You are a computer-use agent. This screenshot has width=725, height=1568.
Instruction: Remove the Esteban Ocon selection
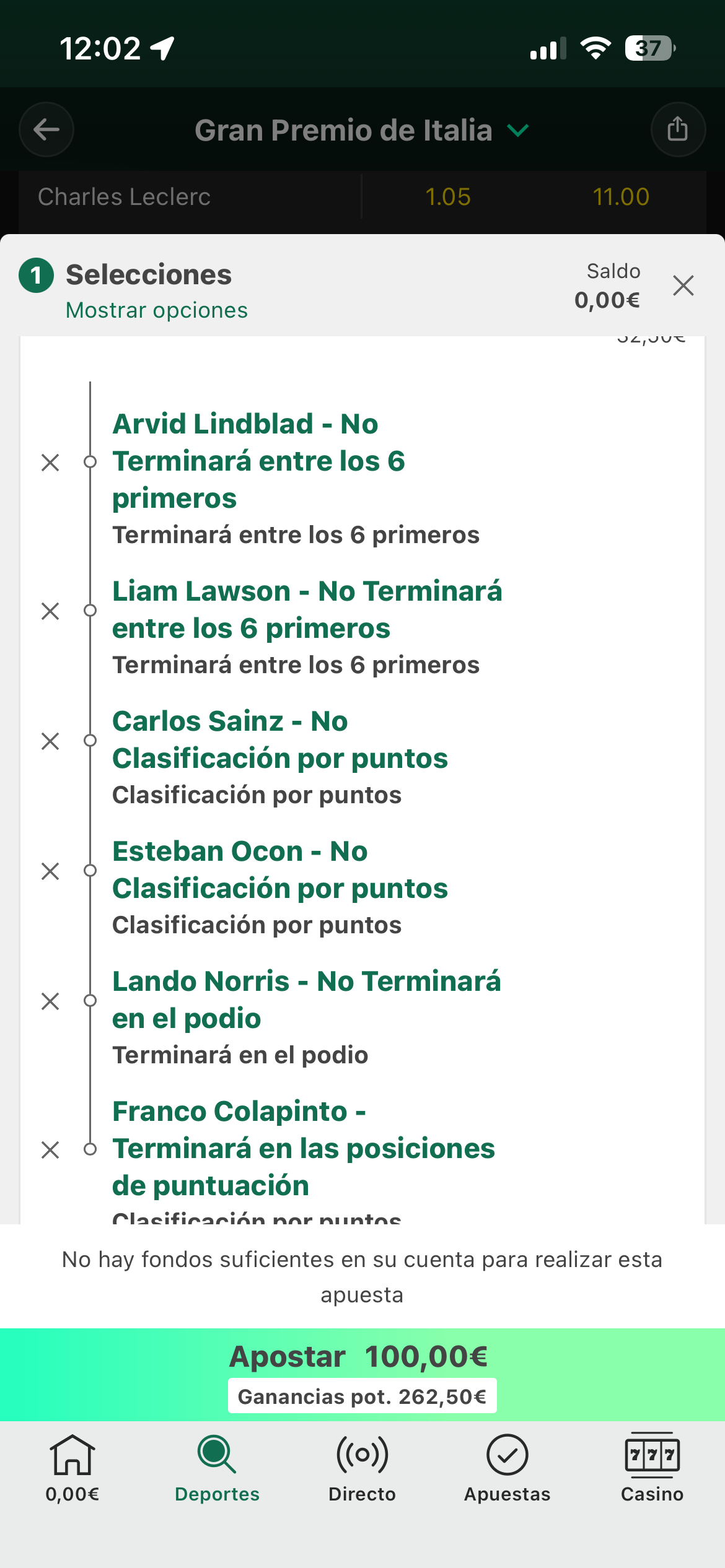(50, 871)
